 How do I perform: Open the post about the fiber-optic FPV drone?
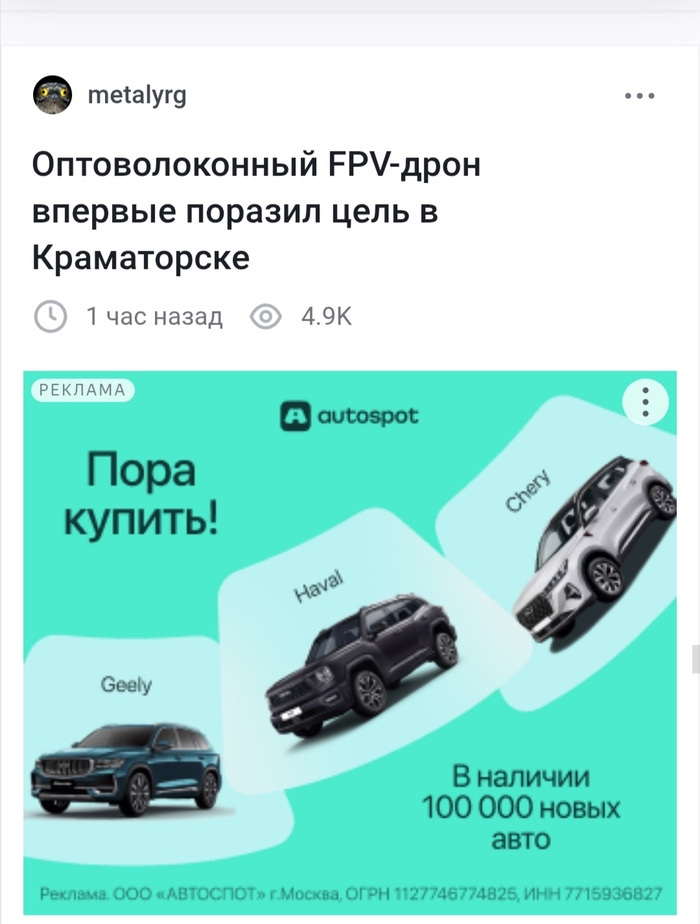257,211
